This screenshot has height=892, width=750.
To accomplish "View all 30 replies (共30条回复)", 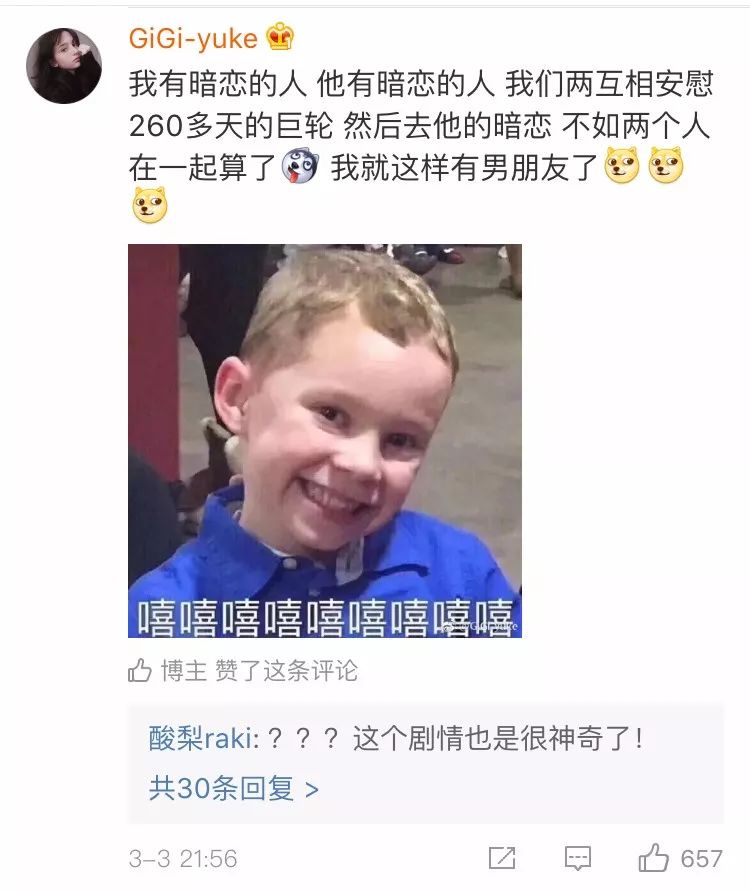I will coord(234,789).
